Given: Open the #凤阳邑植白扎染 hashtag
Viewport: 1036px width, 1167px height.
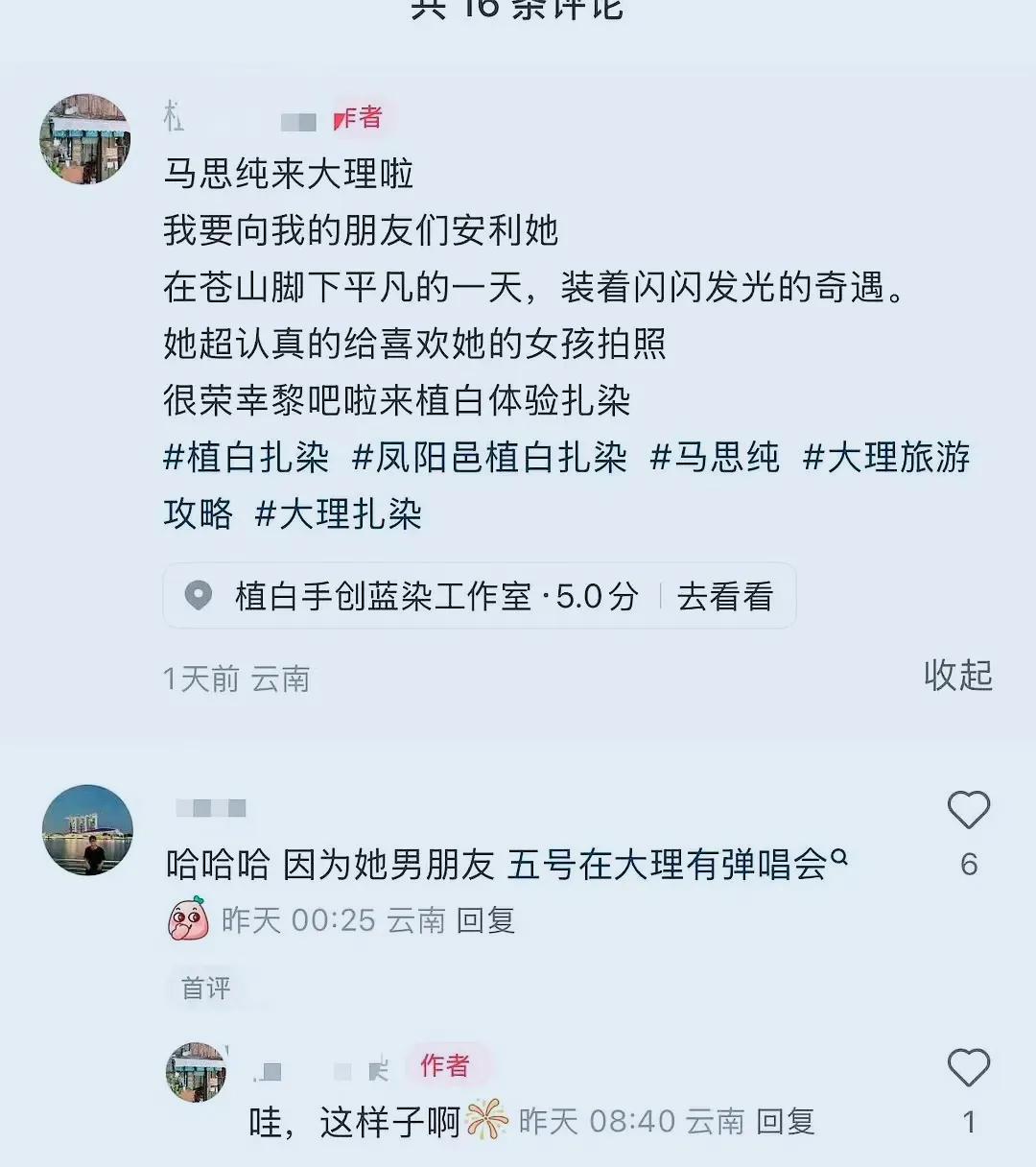Looking at the screenshot, I should pyautogui.click(x=489, y=458).
